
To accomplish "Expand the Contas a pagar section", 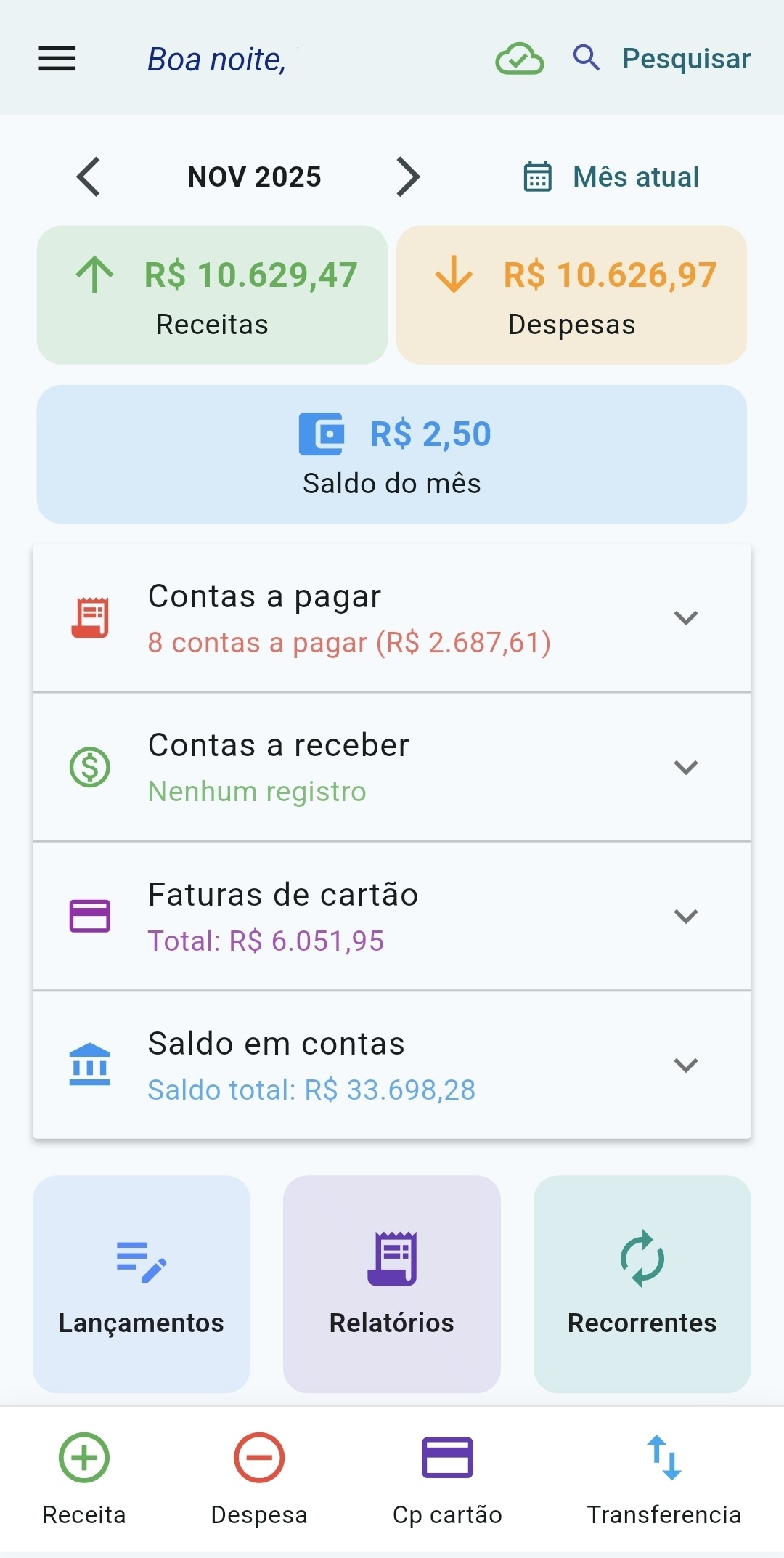I will (686, 619).
